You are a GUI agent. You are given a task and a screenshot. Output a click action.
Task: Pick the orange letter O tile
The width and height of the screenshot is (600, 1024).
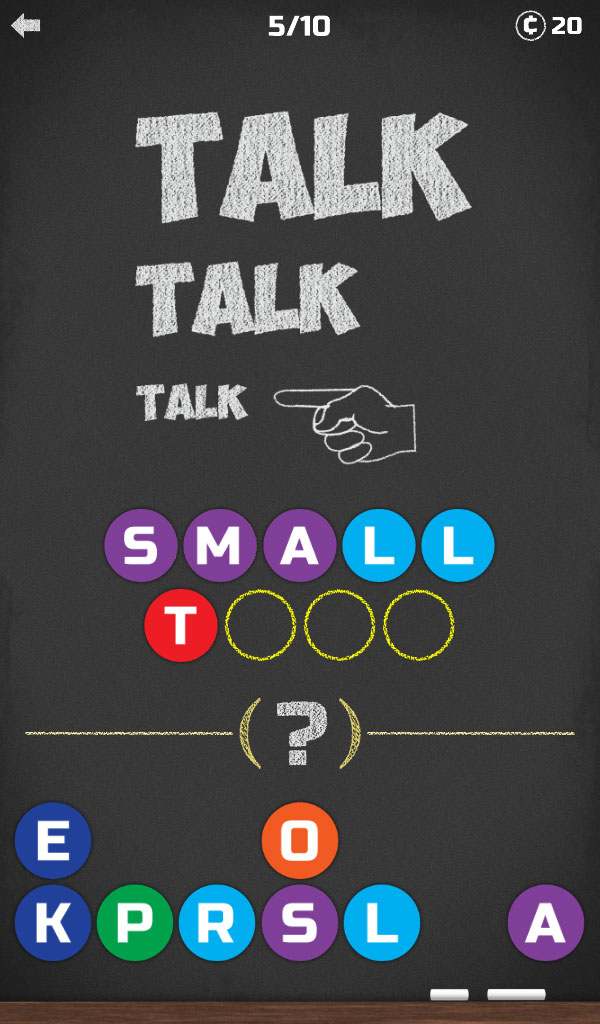pyautogui.click(x=300, y=840)
